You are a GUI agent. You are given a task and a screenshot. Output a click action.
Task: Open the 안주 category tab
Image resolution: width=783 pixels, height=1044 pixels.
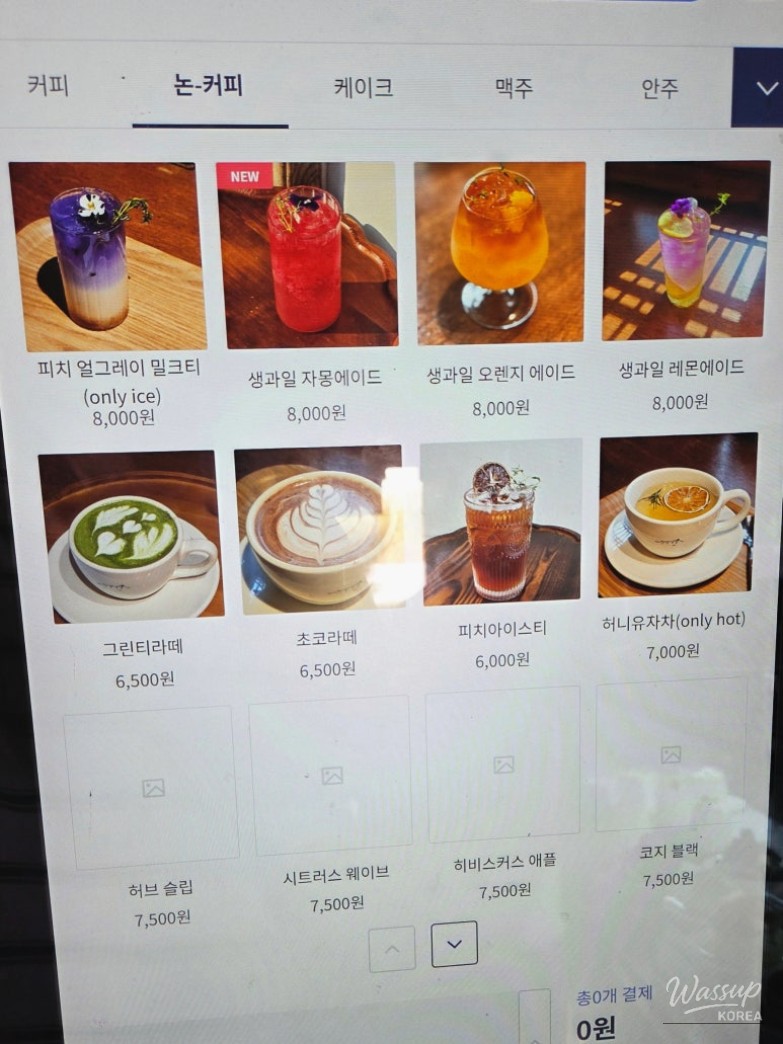659,88
